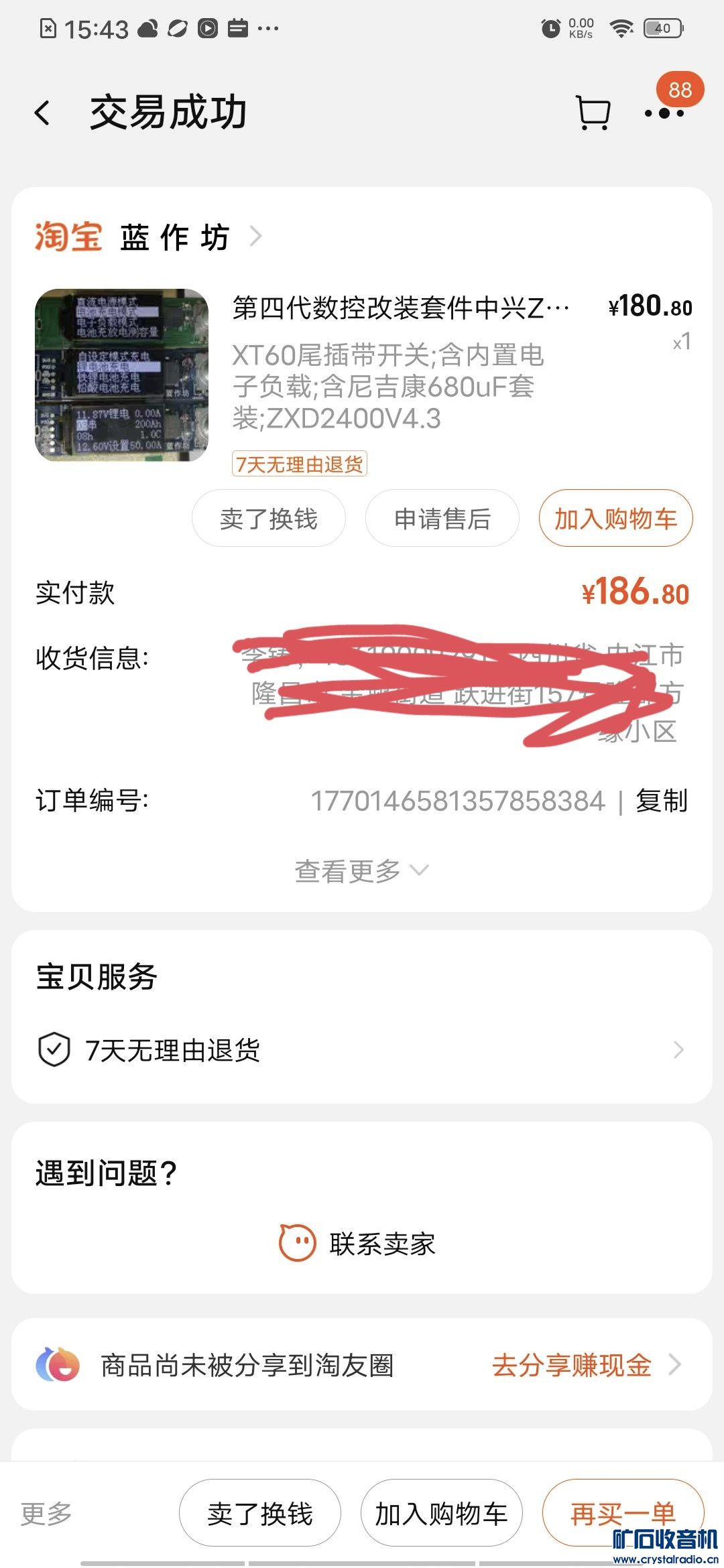The width and height of the screenshot is (724, 1568).
Task: Open the 第四代数控改装套件 product image
Action: pyautogui.click(x=121, y=375)
